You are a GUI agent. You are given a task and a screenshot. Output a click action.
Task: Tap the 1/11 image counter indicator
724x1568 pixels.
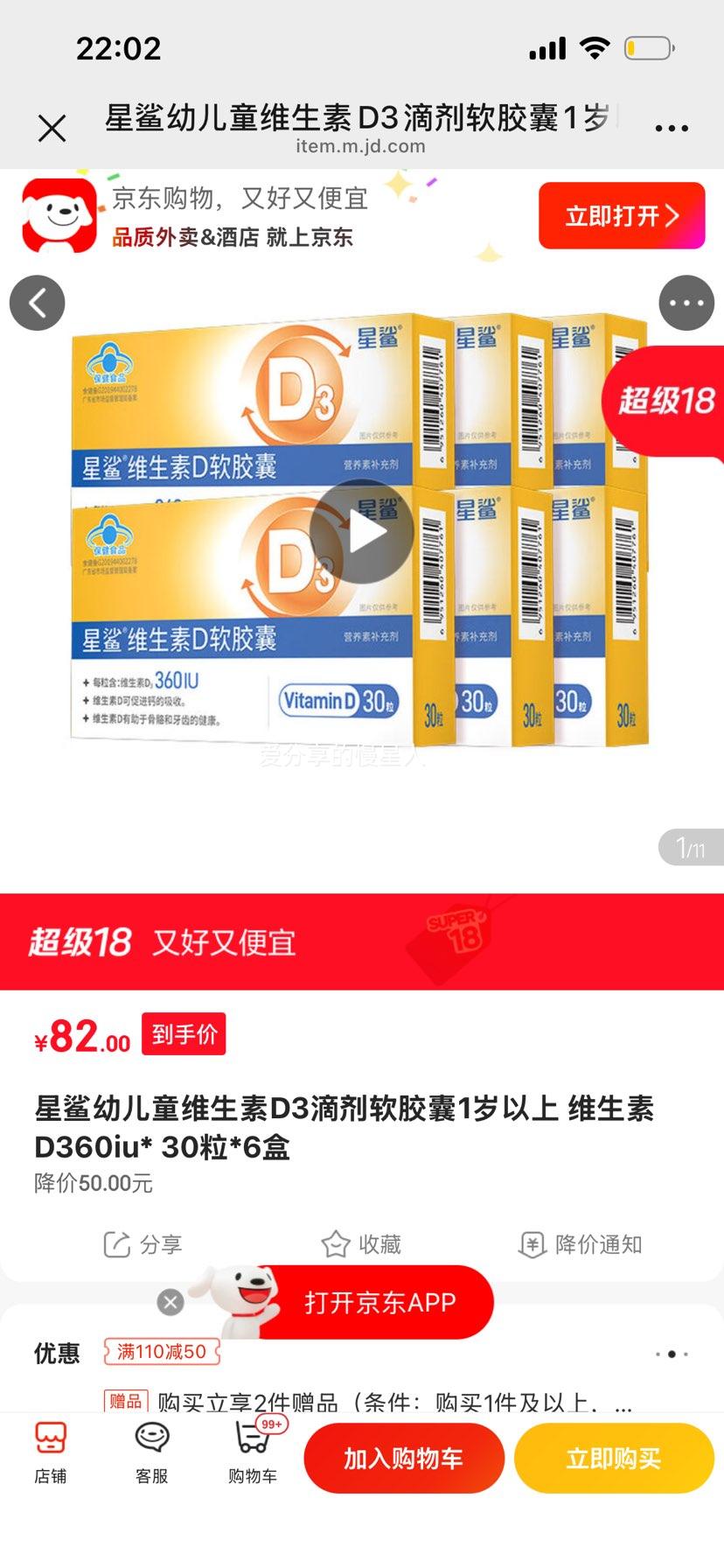[690, 845]
